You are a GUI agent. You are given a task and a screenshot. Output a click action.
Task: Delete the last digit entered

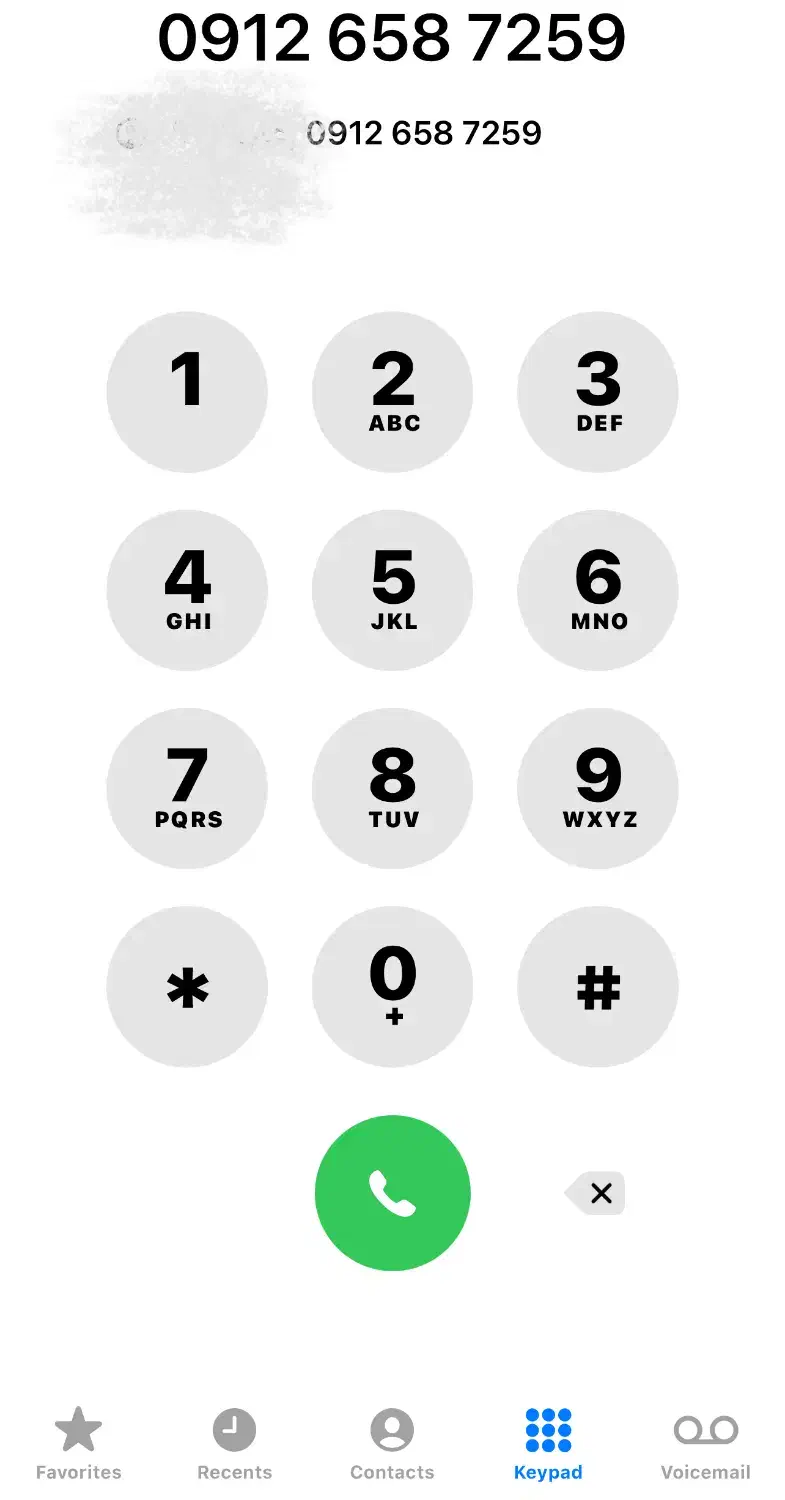pyautogui.click(x=597, y=1193)
